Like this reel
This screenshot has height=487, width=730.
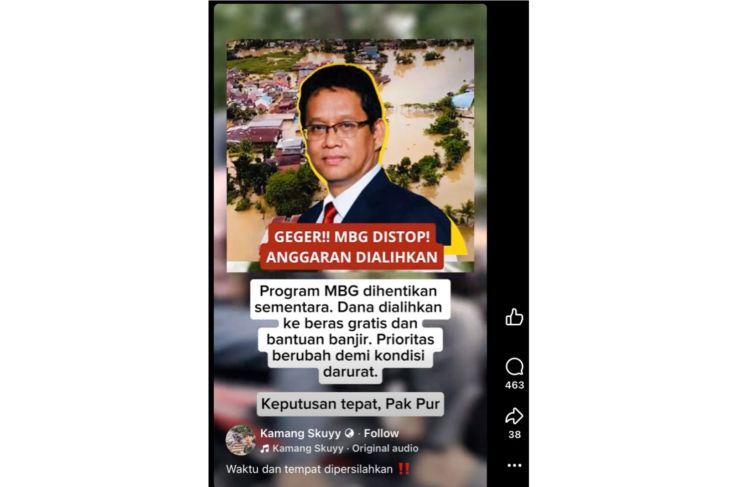pos(514,317)
